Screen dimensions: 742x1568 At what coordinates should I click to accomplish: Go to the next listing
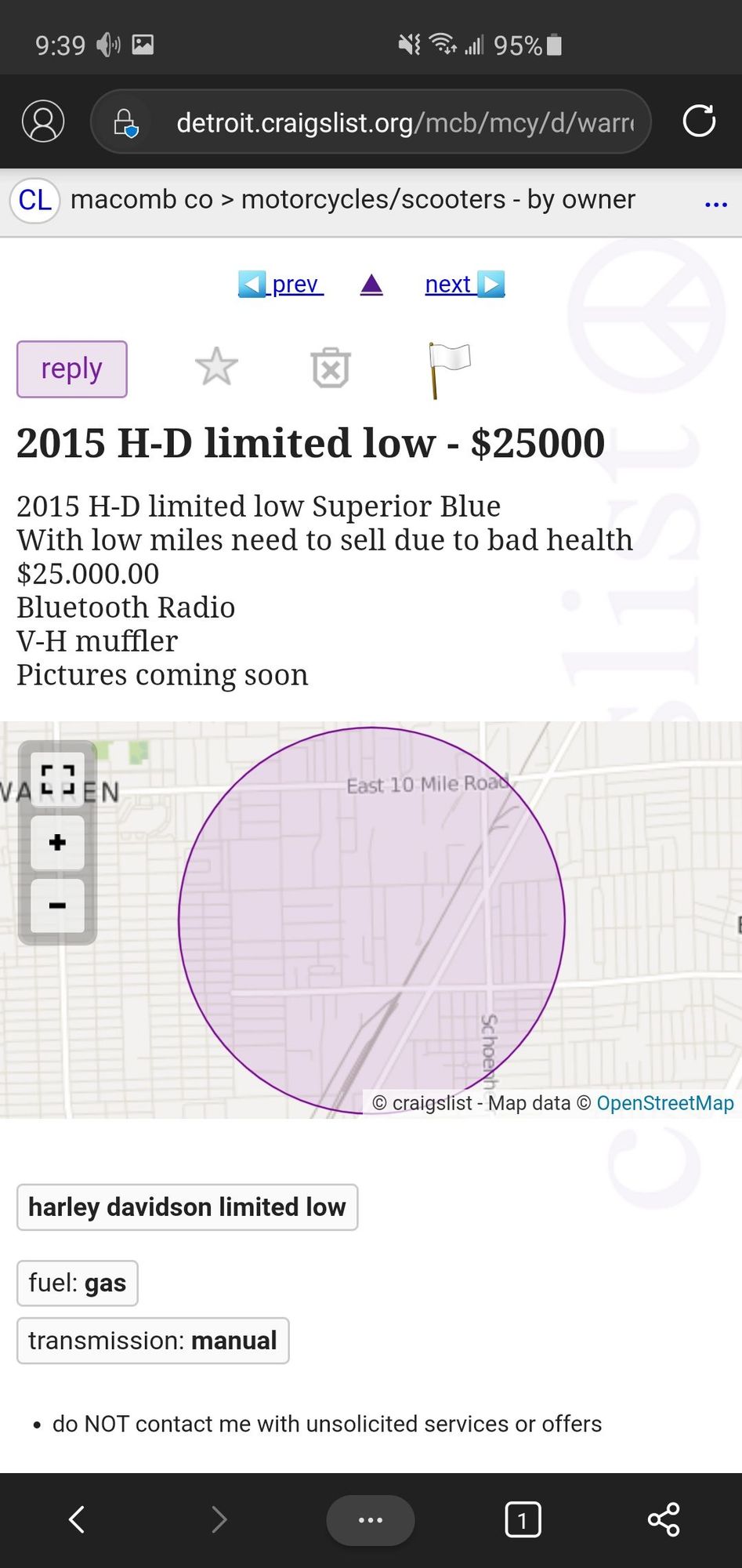[x=465, y=284]
